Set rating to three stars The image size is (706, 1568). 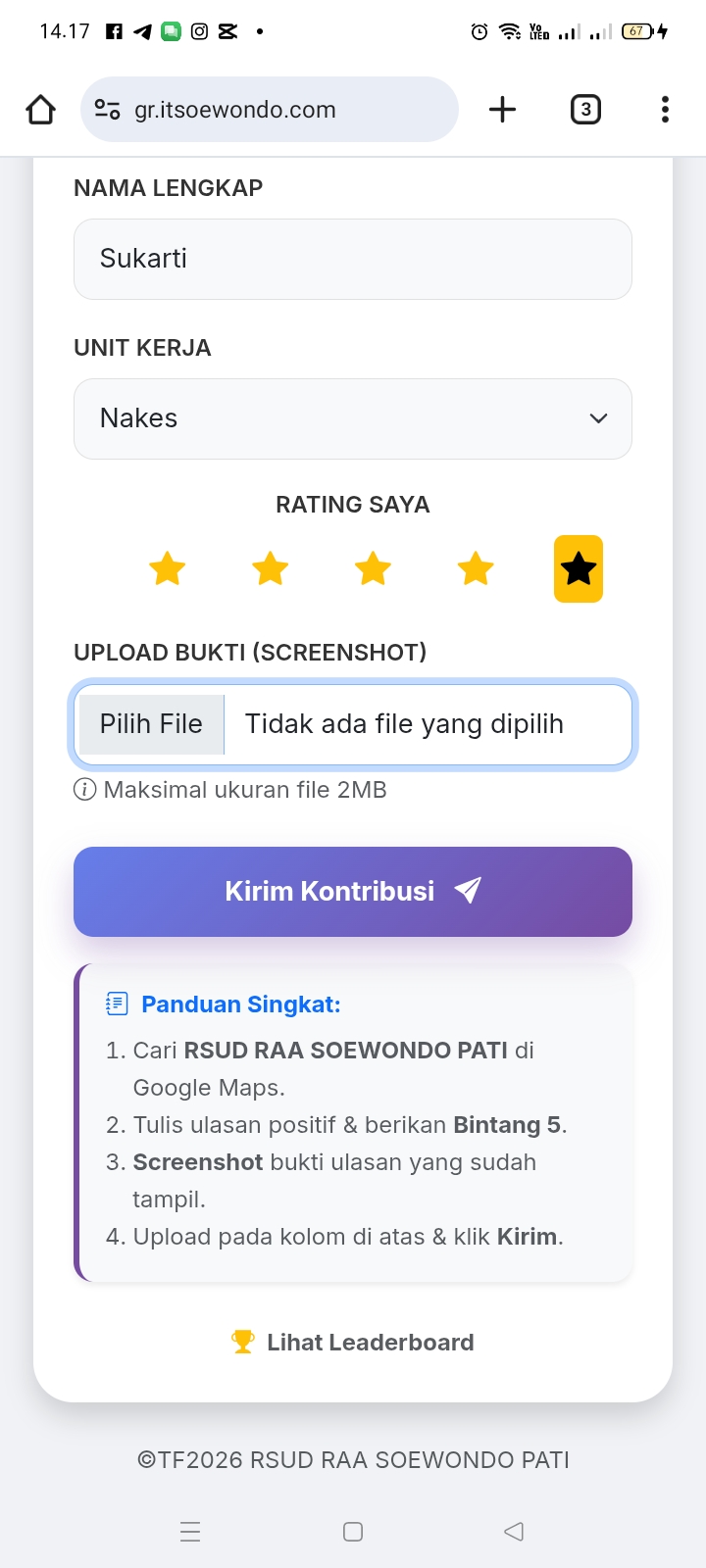[373, 568]
